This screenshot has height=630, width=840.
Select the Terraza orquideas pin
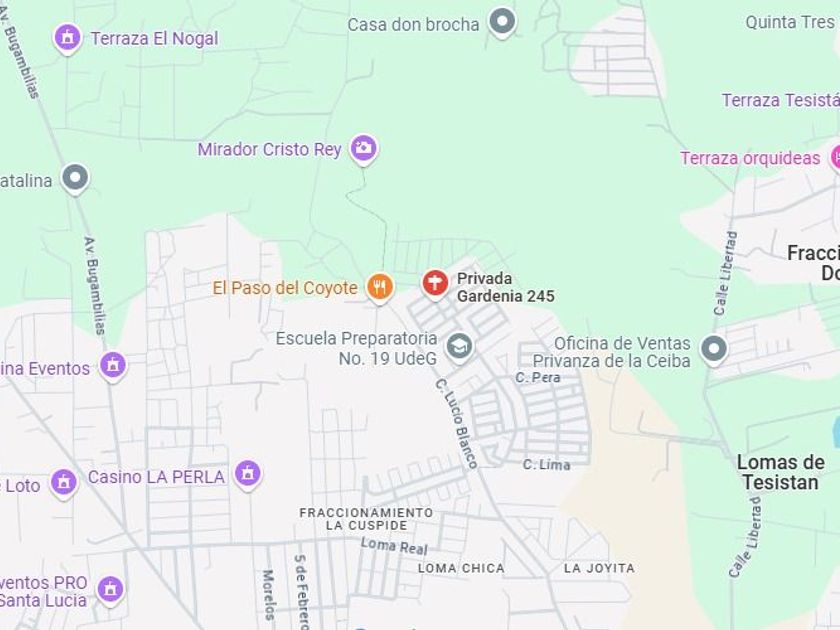coord(835,158)
